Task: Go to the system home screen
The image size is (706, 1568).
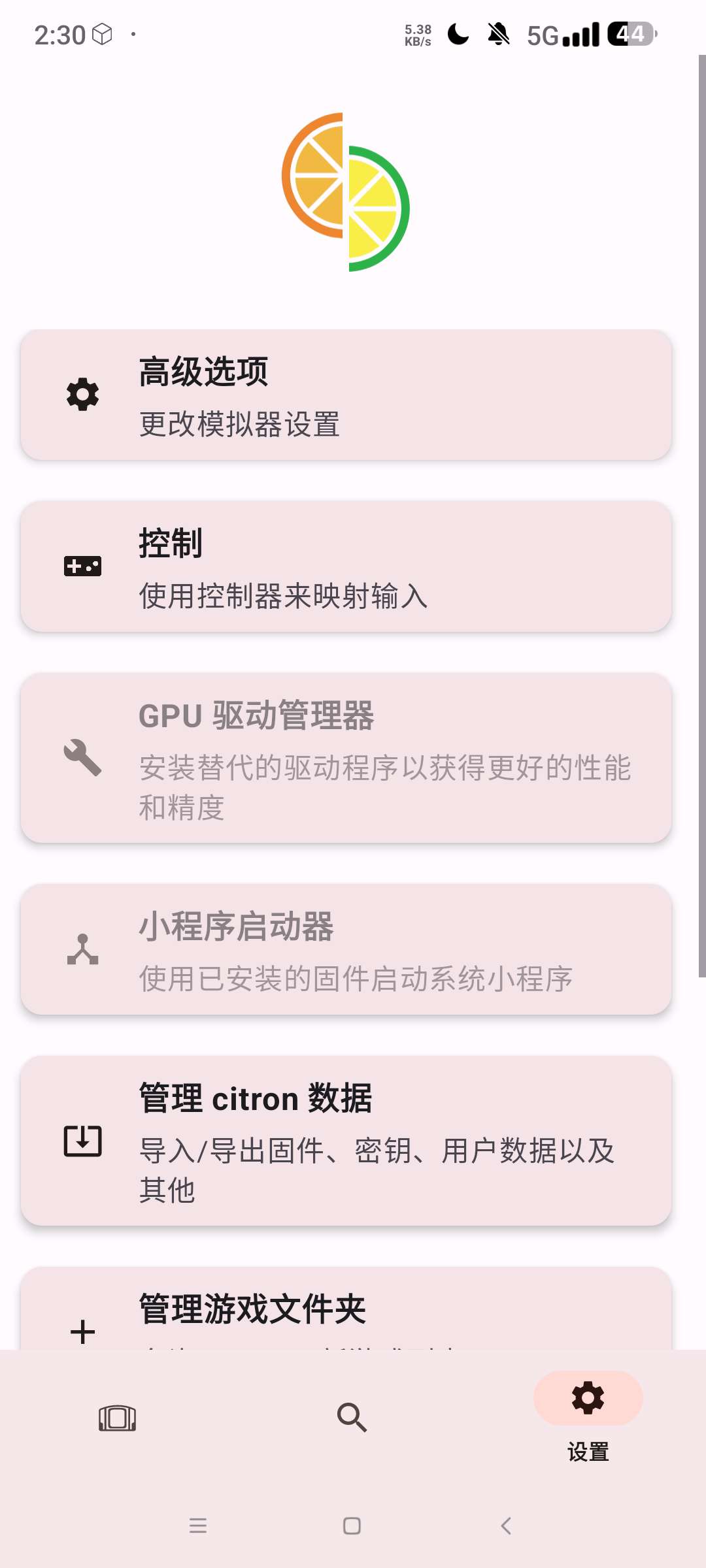Action: coord(352,1526)
